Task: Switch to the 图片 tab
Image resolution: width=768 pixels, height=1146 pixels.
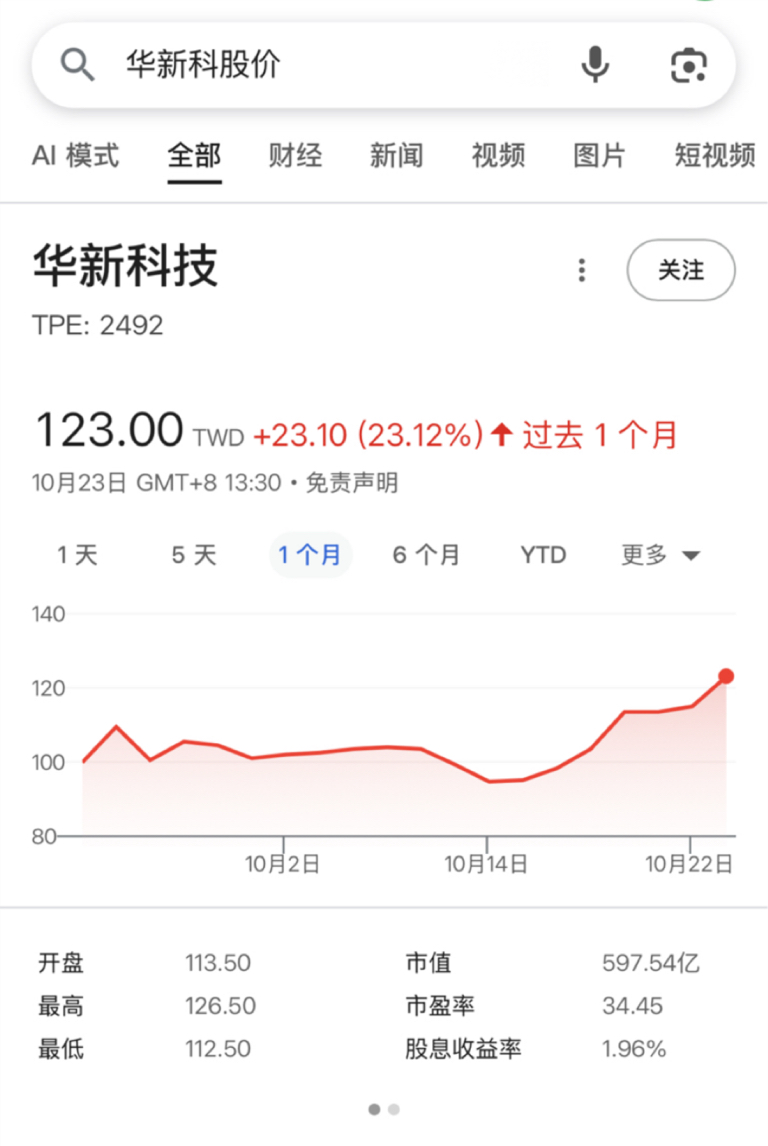Action: (599, 156)
